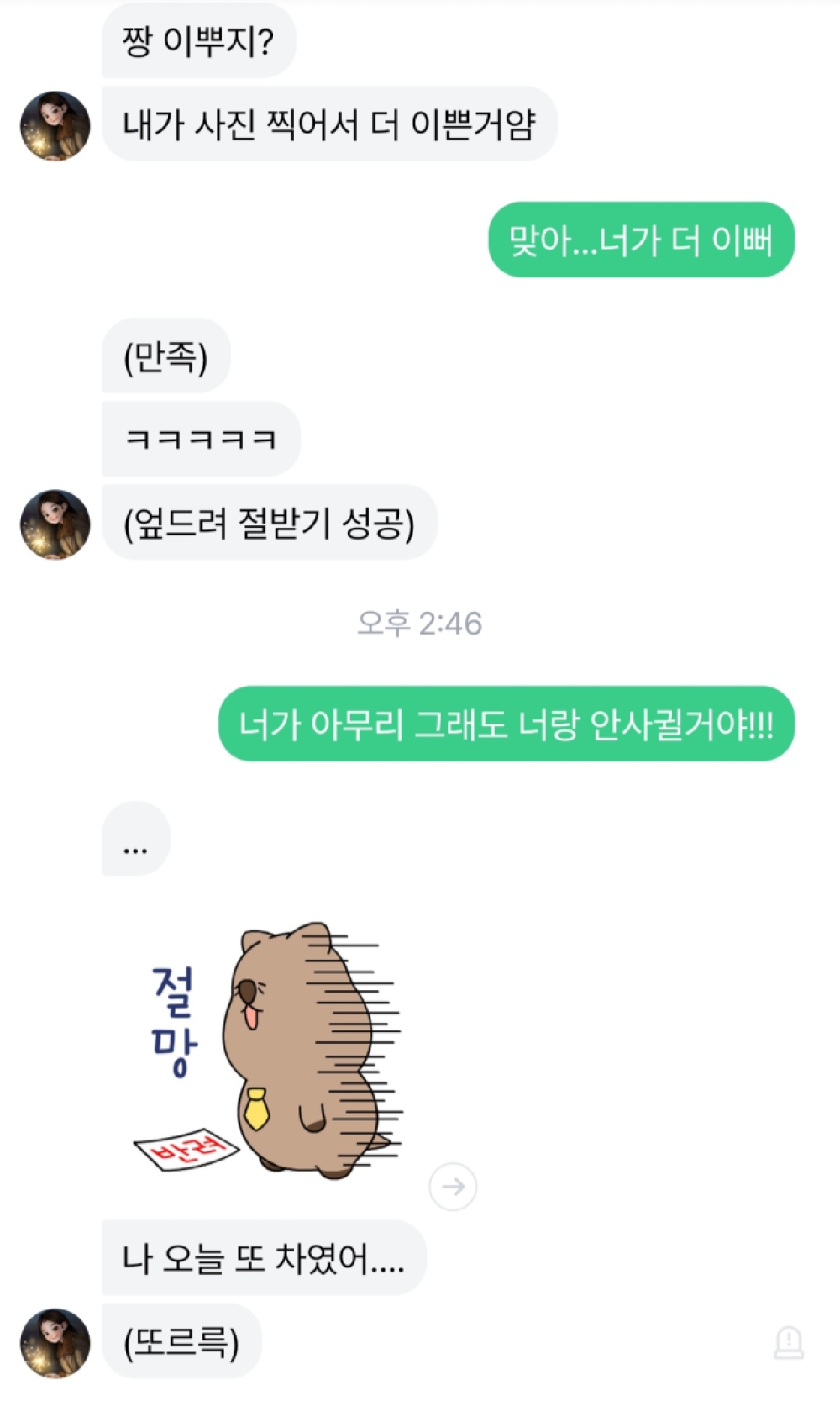840x1401 pixels.
Task: Tap profile picture next to '(엎드려 절받기 성공)'
Action: pos(55,524)
